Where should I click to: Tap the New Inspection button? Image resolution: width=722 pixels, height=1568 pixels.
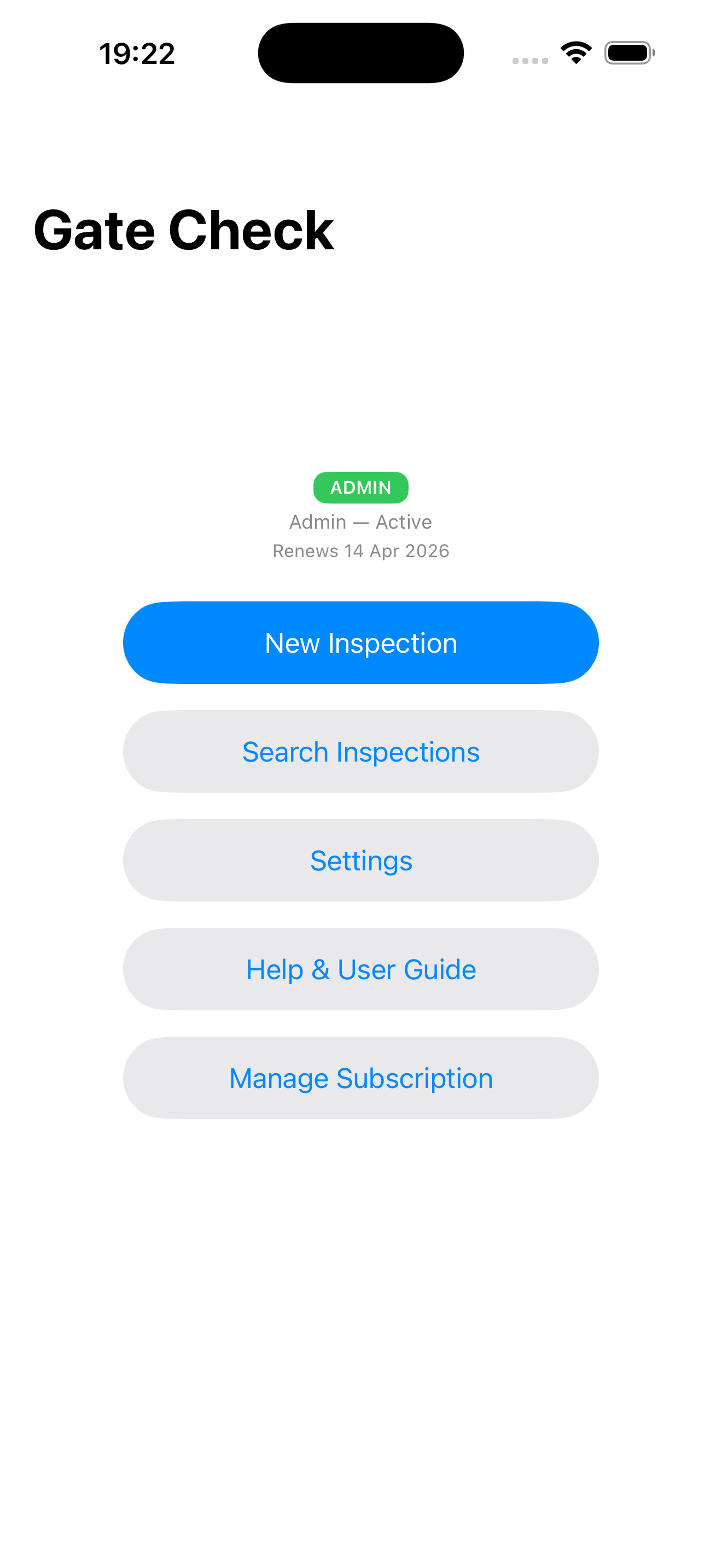pyautogui.click(x=360, y=642)
